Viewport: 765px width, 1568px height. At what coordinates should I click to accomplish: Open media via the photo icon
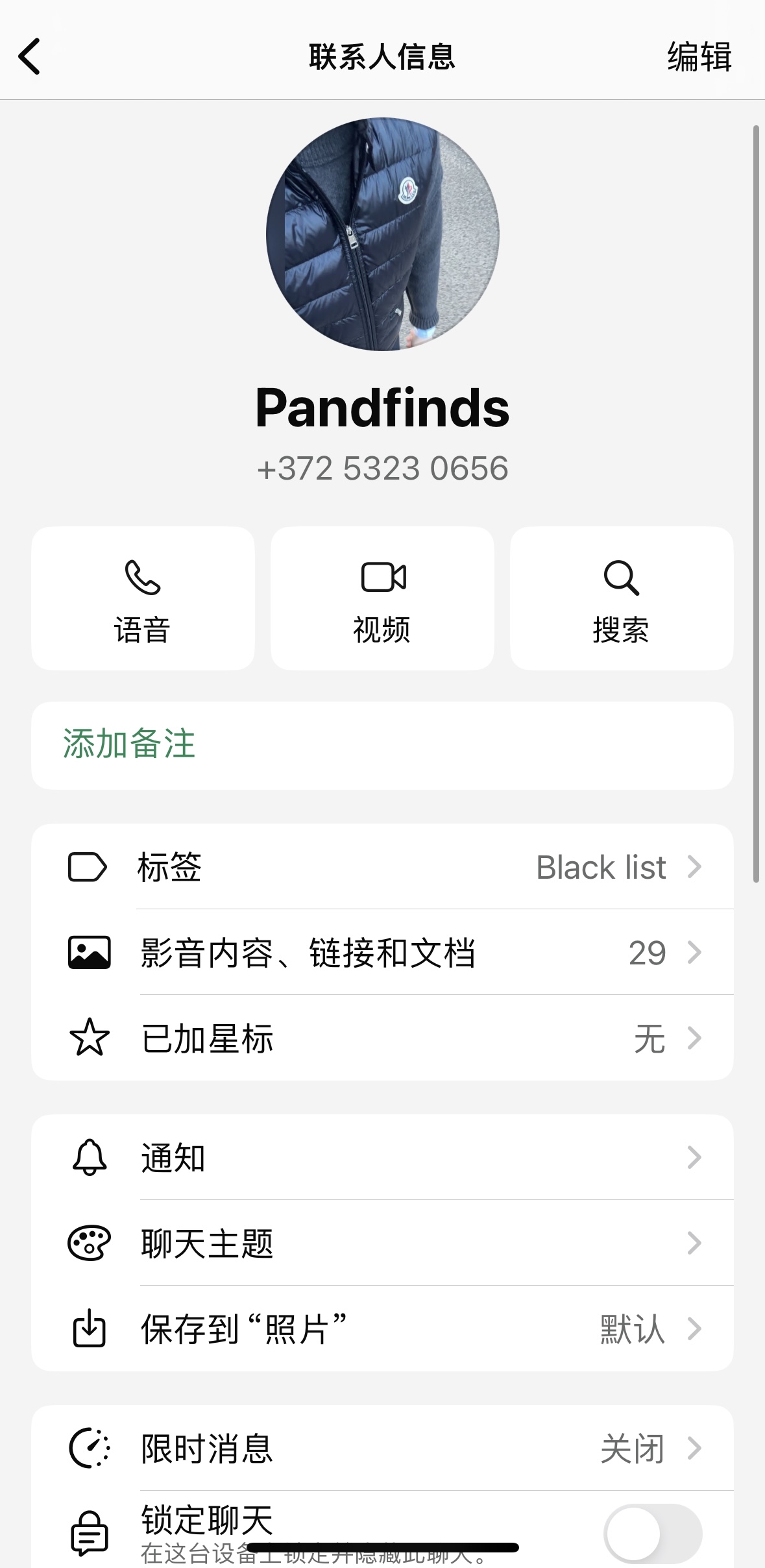coord(90,953)
